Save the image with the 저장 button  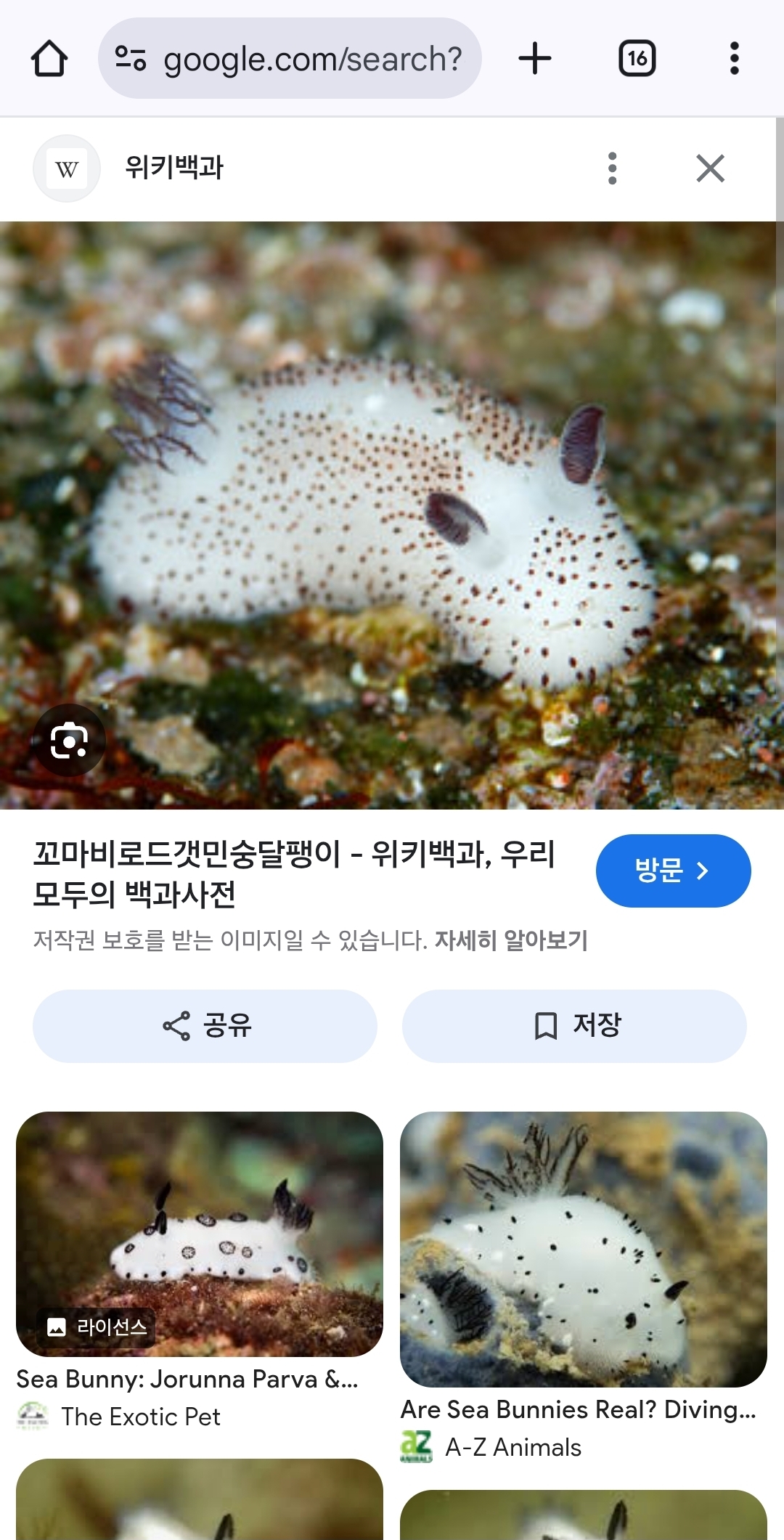click(x=574, y=1026)
